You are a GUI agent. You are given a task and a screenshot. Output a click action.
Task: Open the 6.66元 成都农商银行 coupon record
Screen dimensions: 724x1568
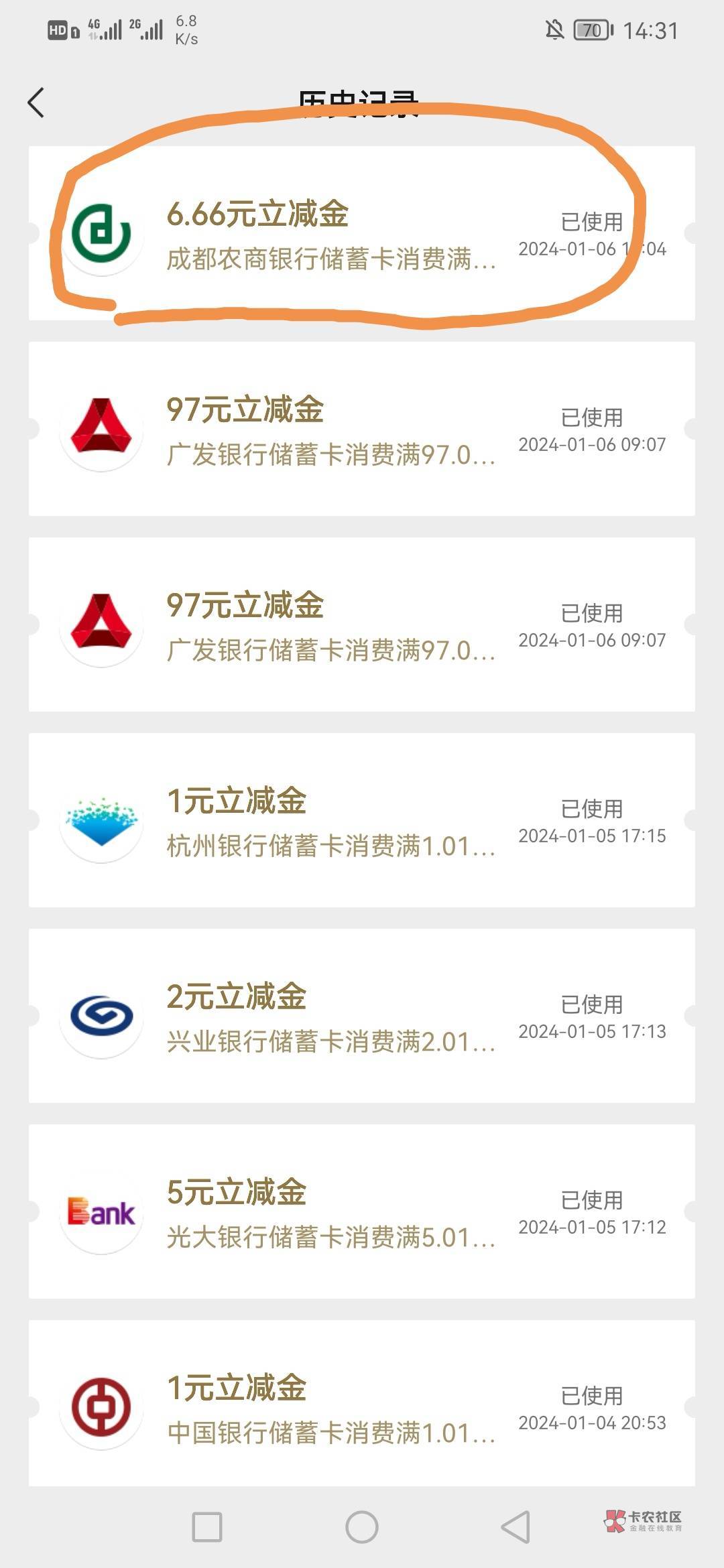pos(361,233)
